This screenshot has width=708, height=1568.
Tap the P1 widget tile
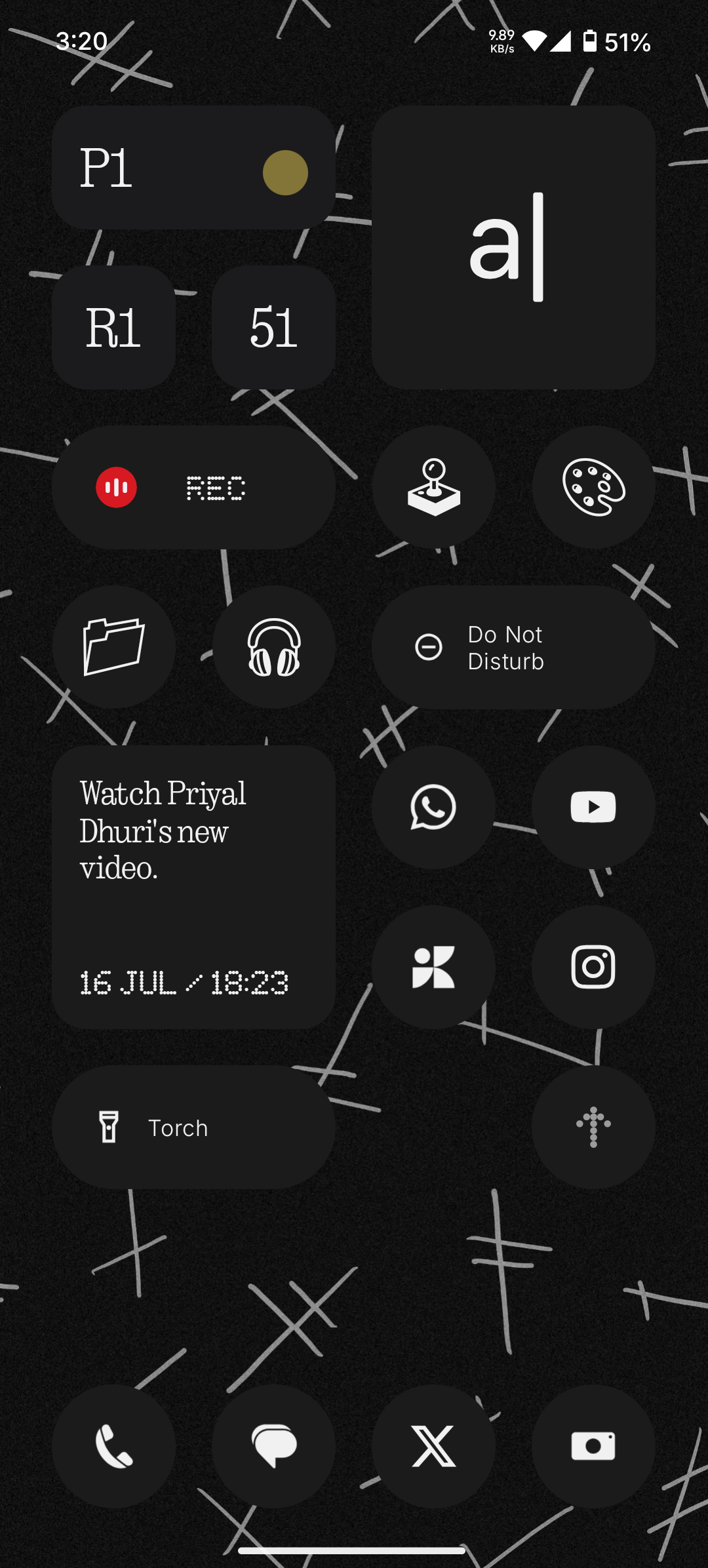tap(193, 168)
